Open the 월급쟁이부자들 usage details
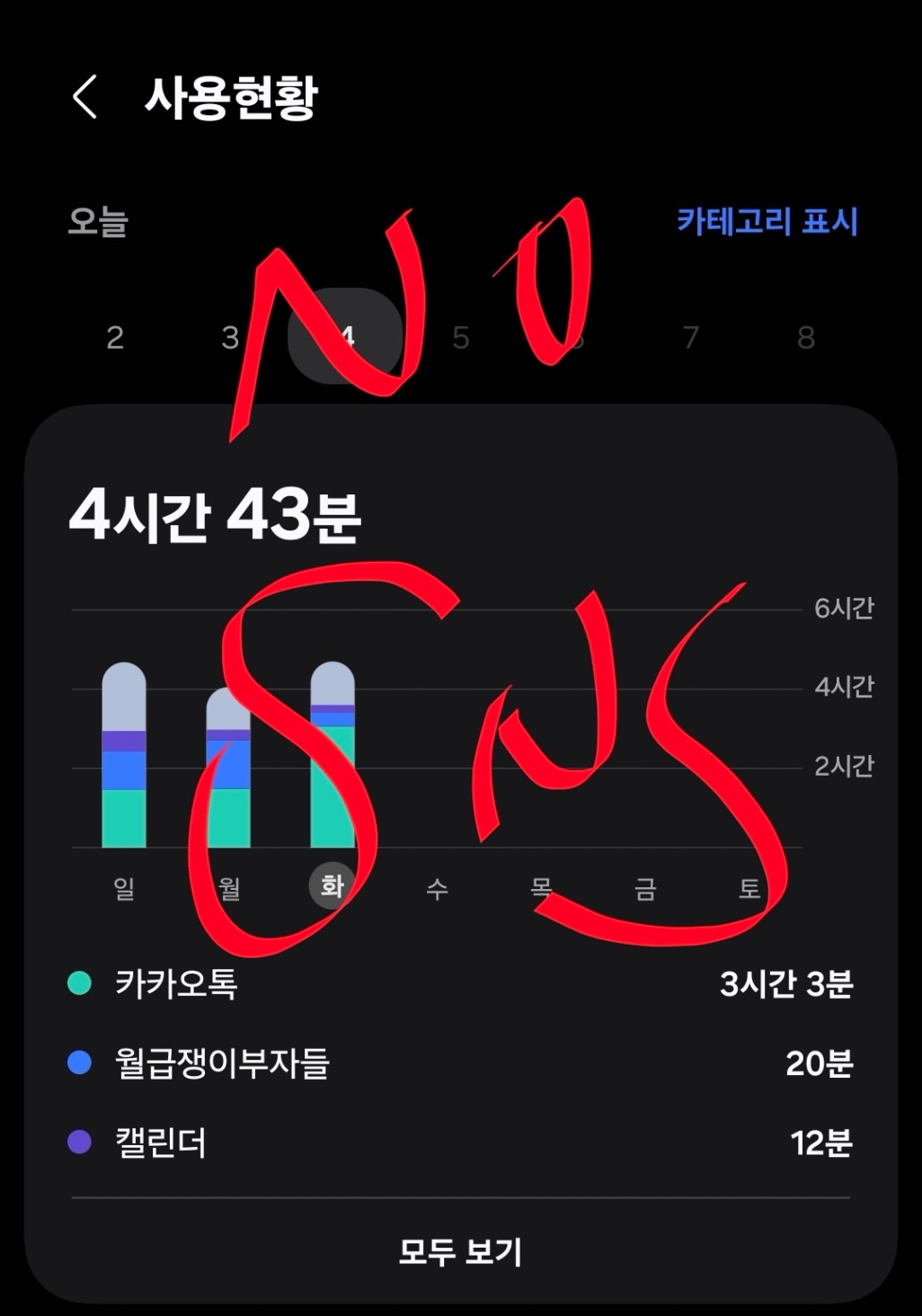Screen dimensions: 922x1316 [x=460, y=1063]
